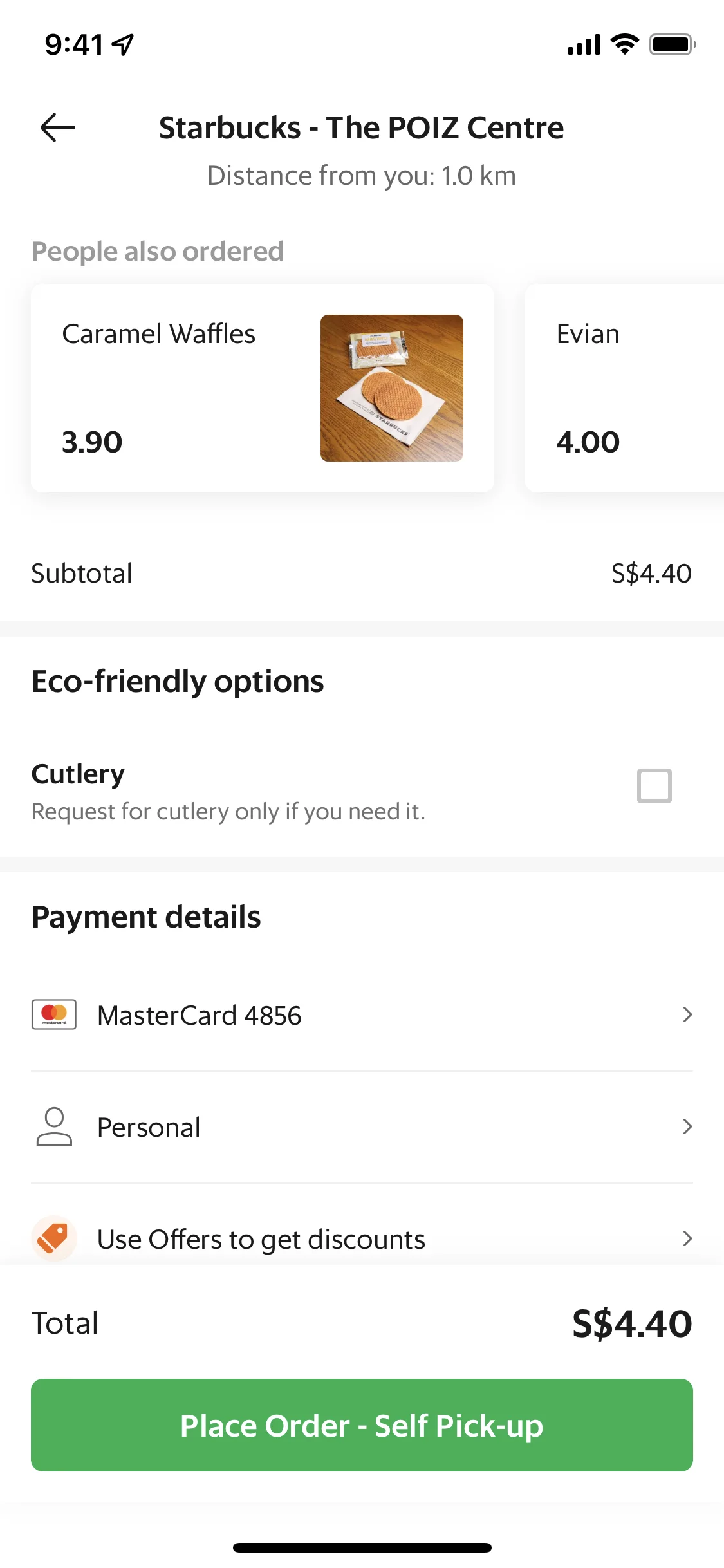
Task: Open payment methods via MasterCard row chevron
Action: pyautogui.click(x=687, y=1015)
